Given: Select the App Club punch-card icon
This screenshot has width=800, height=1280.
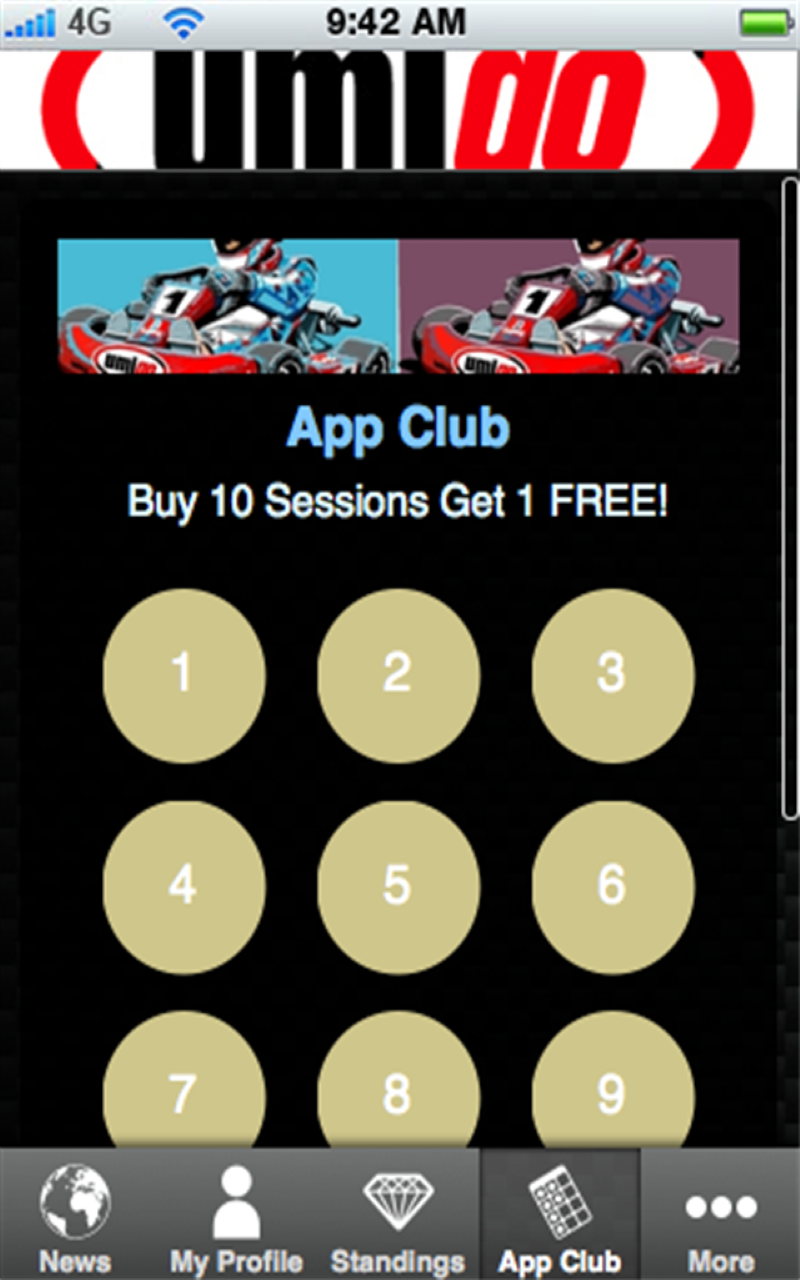Looking at the screenshot, I should tap(560, 1205).
